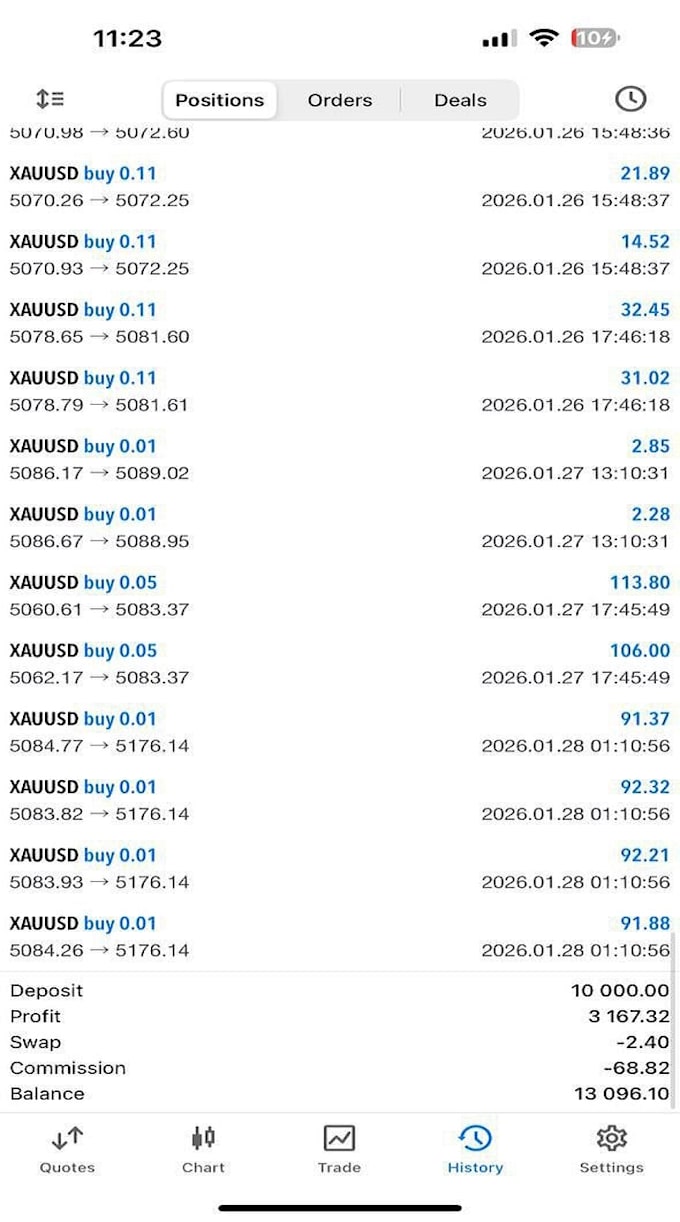Select the Positions segment
This screenshot has width=680, height=1222.
pos(220,100)
